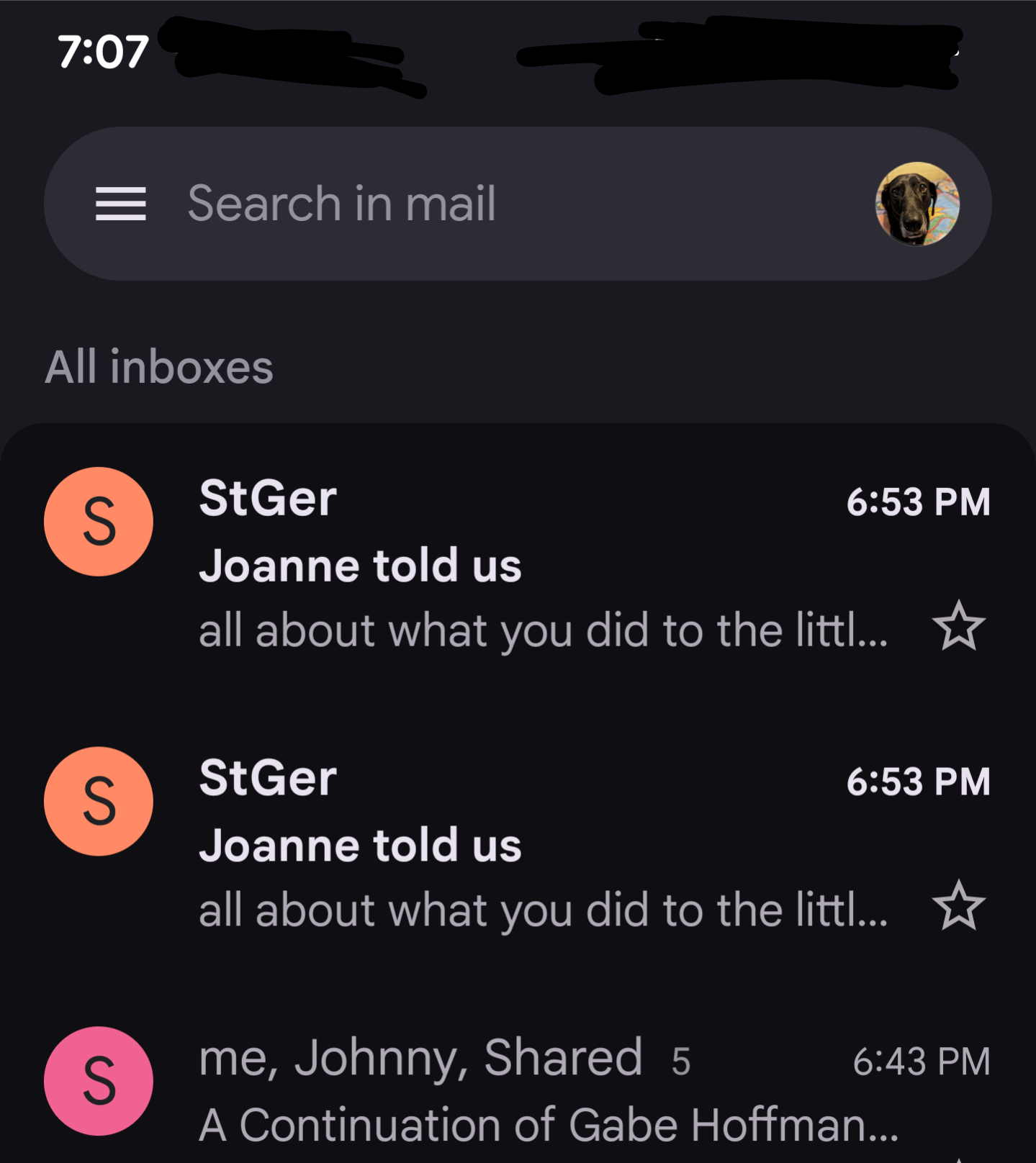Open the navigation drawer menu
This screenshot has height=1163, width=1036.
[120, 204]
